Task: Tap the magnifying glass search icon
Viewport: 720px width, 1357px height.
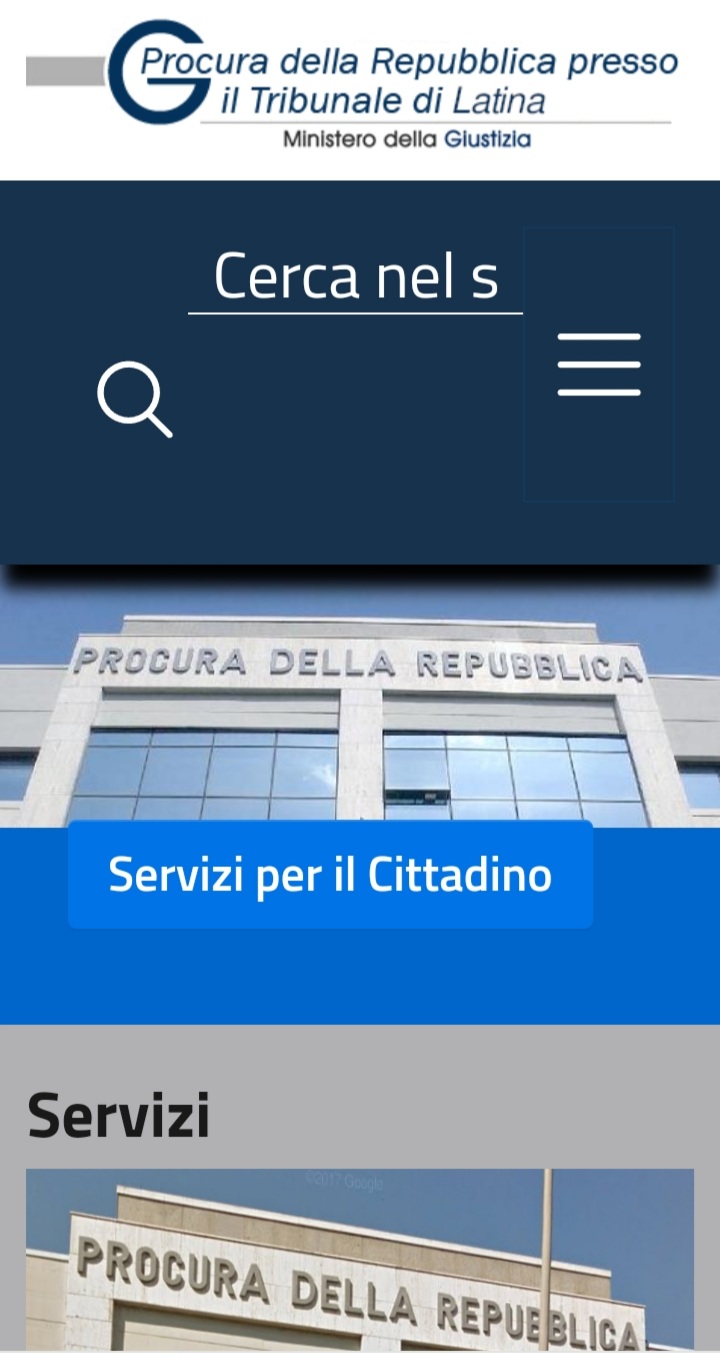Action: [x=135, y=400]
